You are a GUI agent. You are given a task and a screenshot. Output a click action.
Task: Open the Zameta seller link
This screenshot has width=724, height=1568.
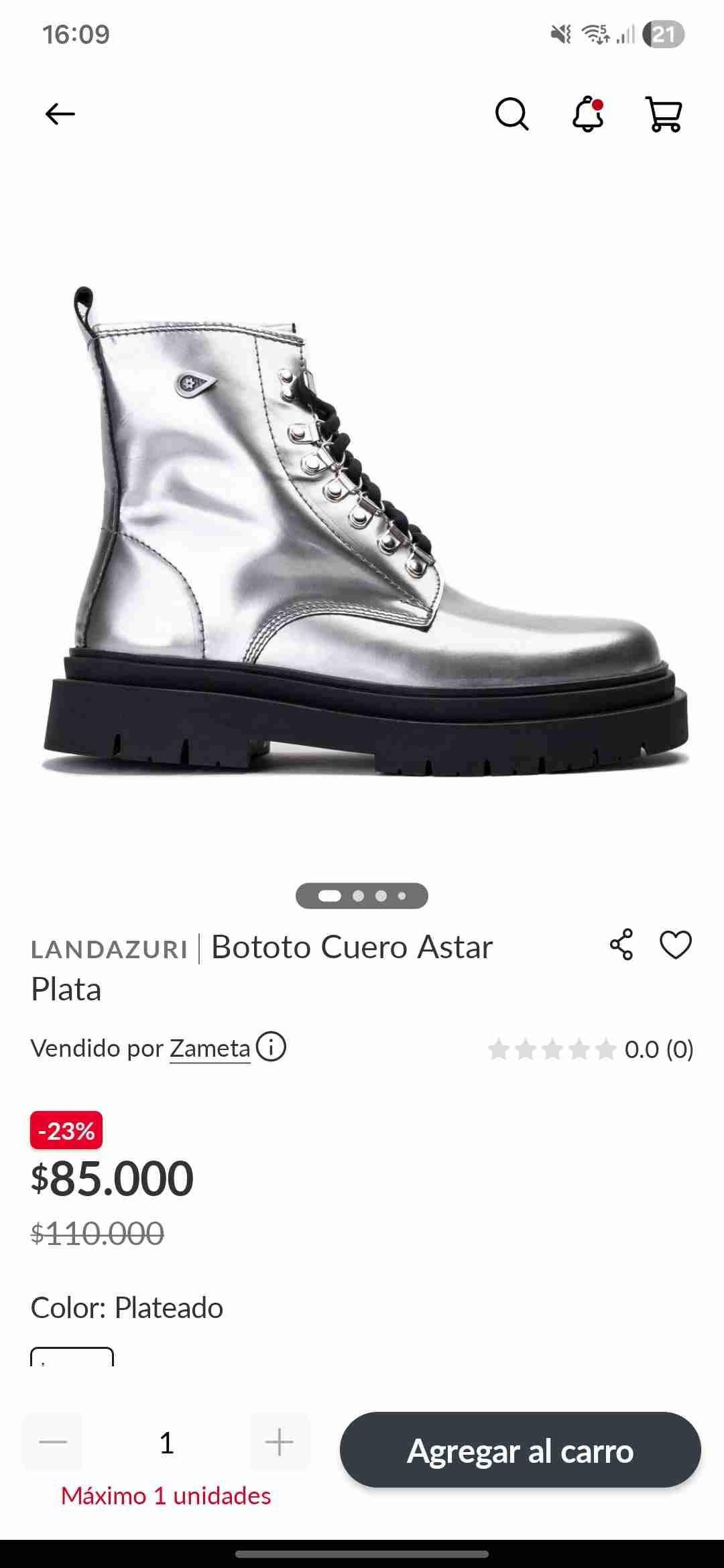(x=210, y=1047)
